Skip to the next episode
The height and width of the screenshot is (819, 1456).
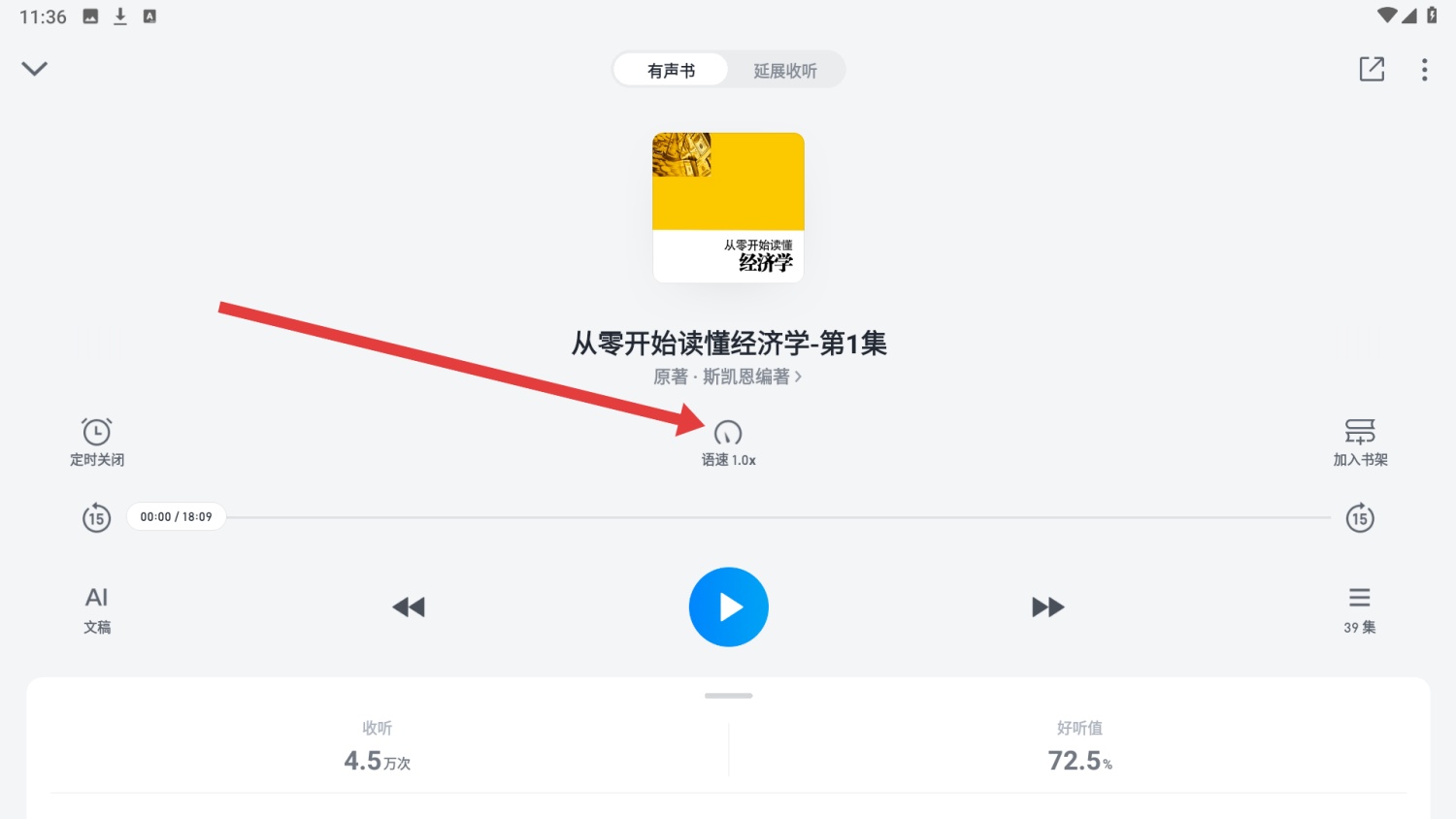1048,607
